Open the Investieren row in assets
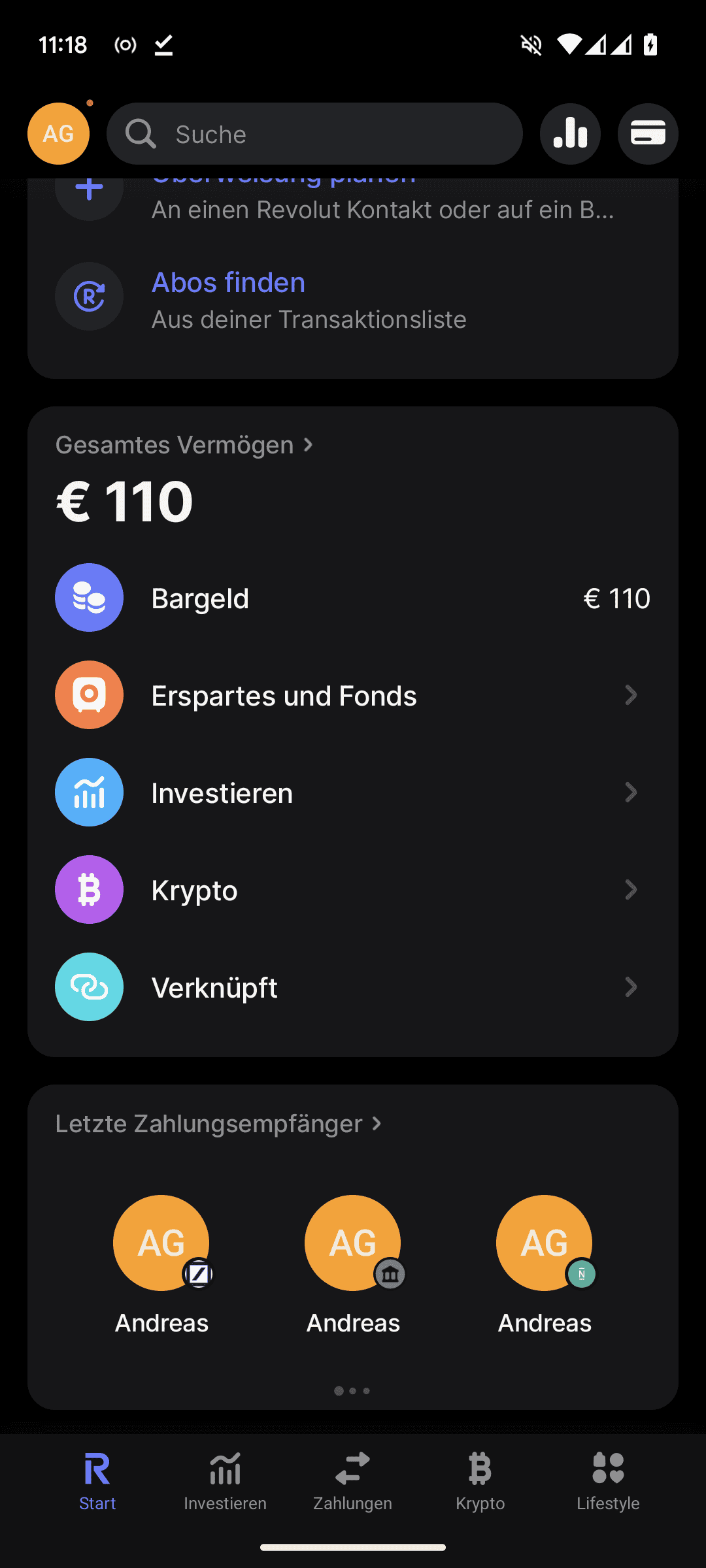Screen dimensions: 706x1568 pos(353,792)
